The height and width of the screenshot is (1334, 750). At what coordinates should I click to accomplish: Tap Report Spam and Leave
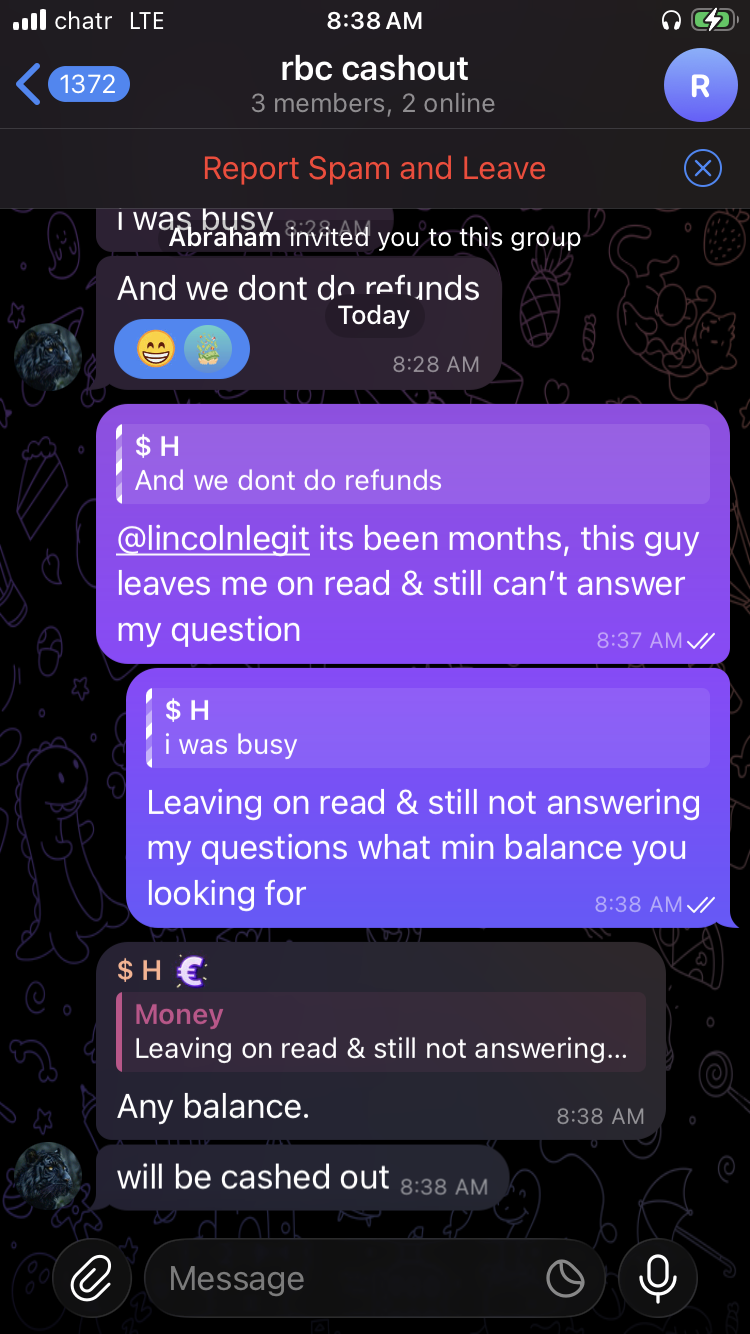374,168
